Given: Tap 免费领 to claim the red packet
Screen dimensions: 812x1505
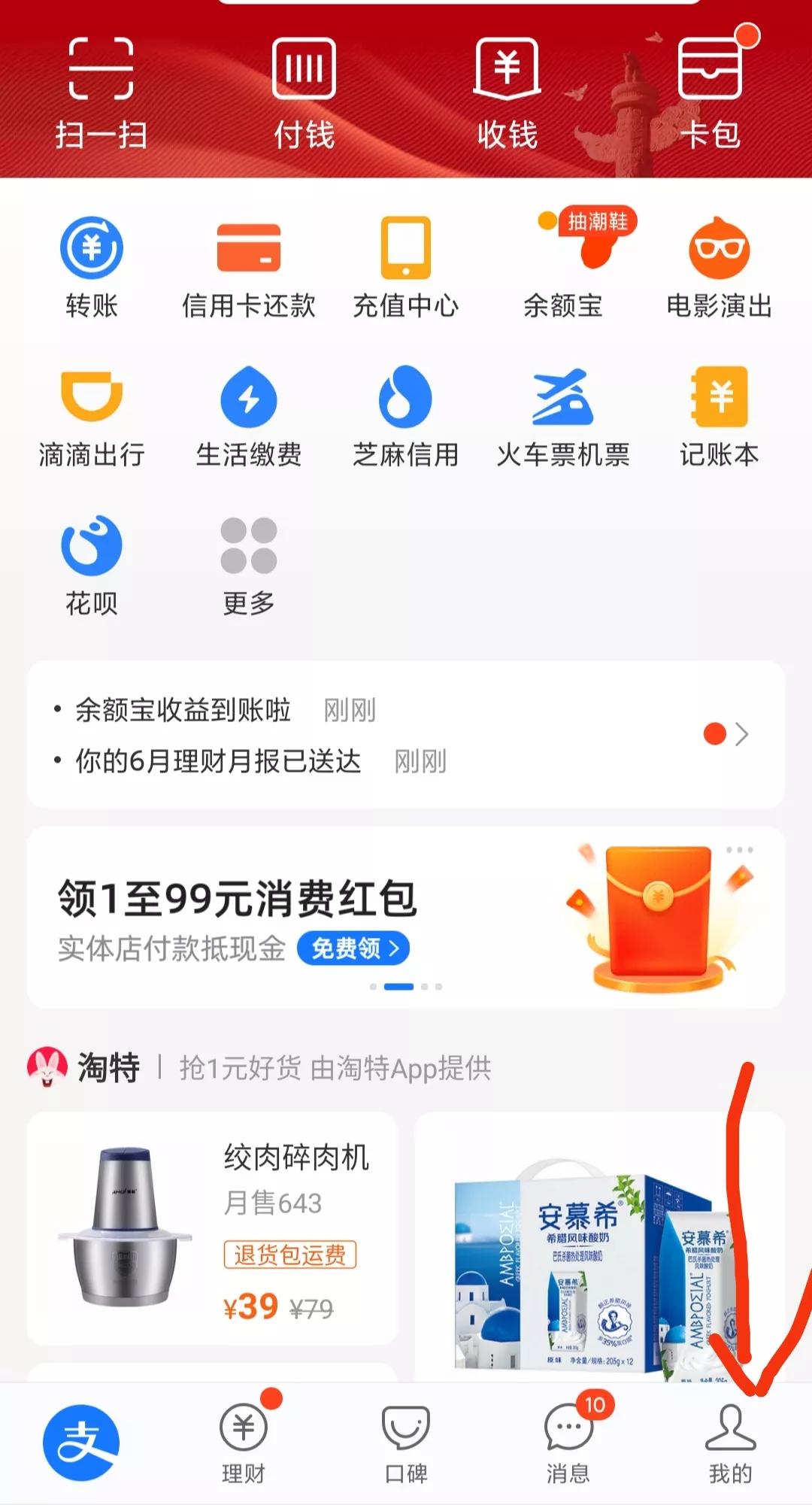Looking at the screenshot, I should coord(353,949).
